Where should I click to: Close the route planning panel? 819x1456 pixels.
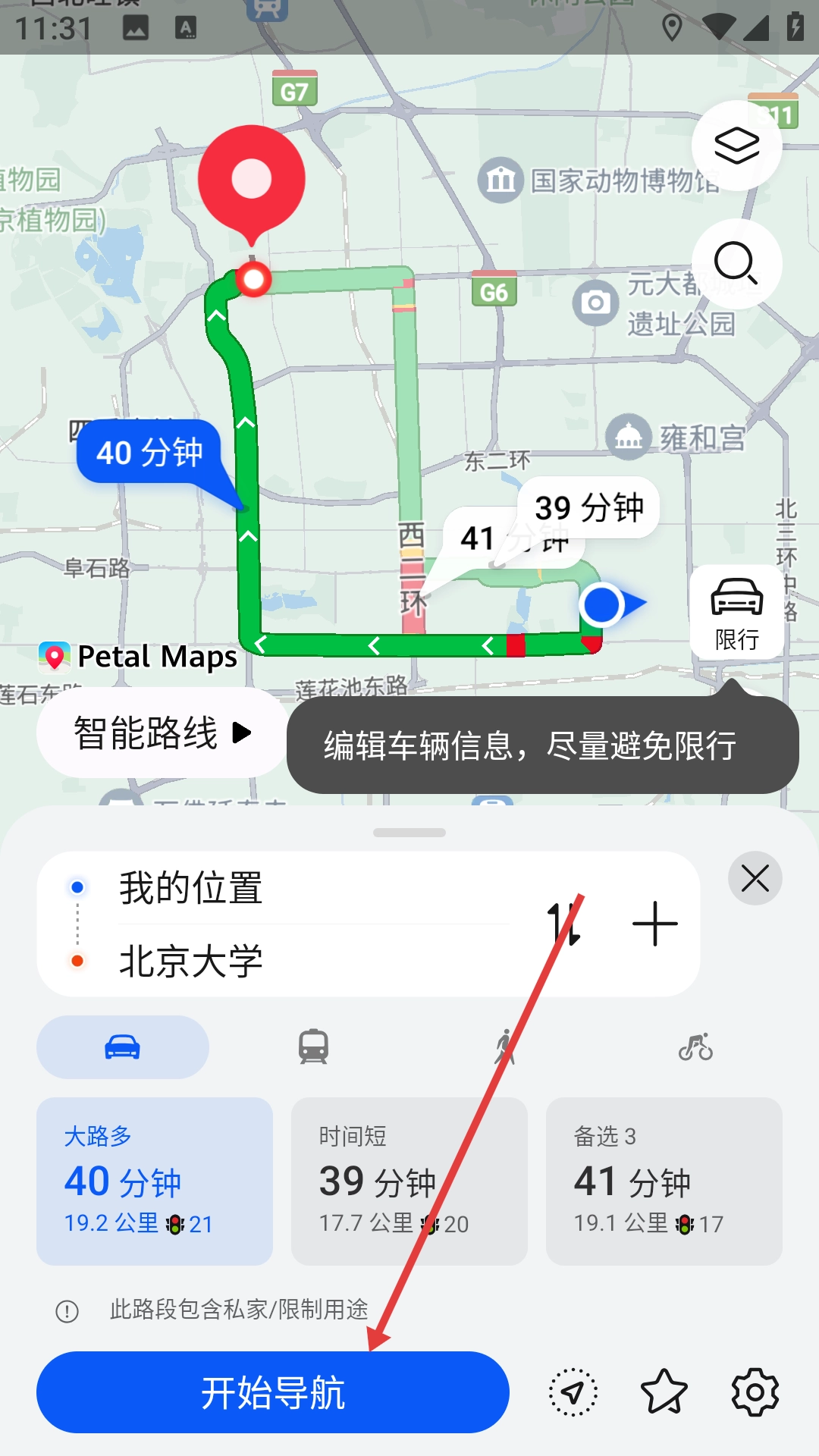[x=755, y=879]
